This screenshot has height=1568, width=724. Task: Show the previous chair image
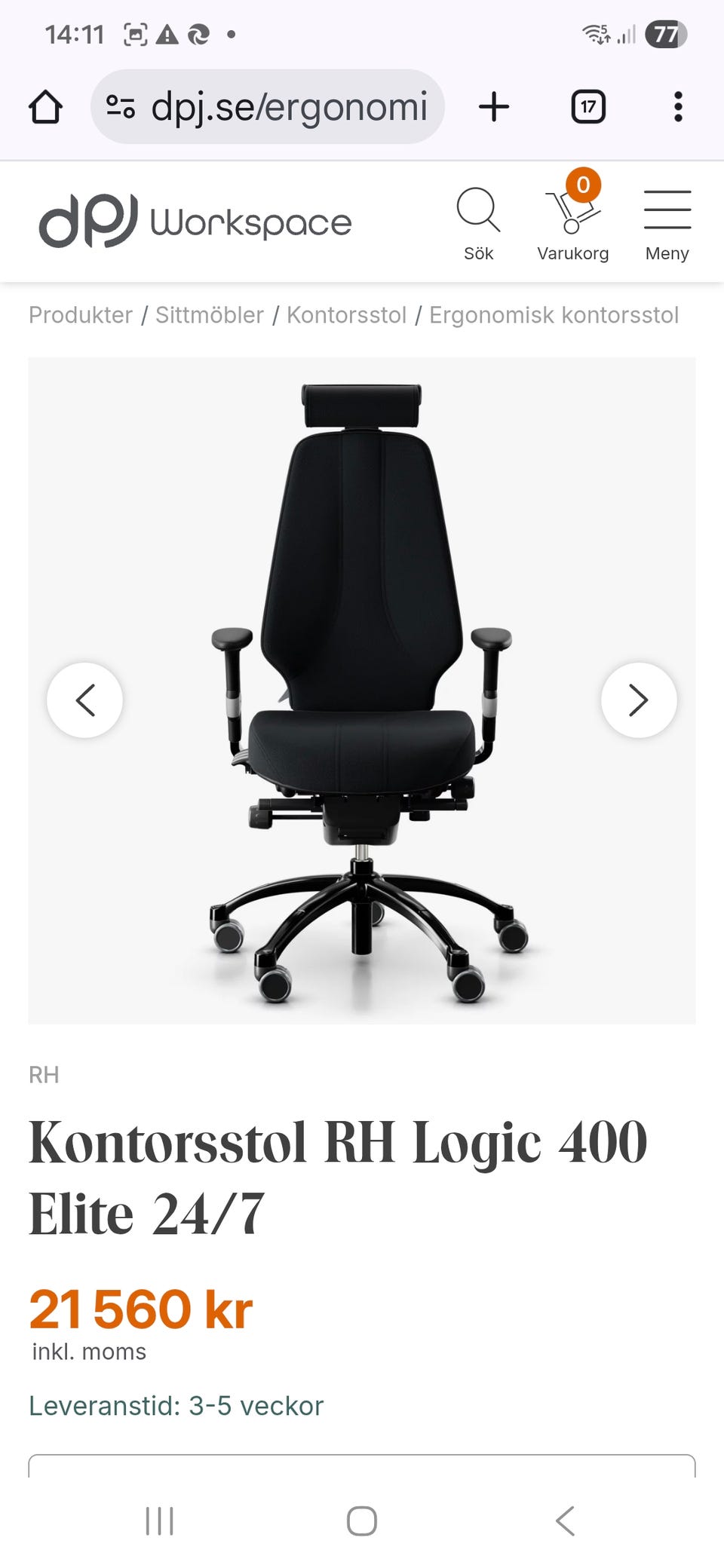pos(84,700)
